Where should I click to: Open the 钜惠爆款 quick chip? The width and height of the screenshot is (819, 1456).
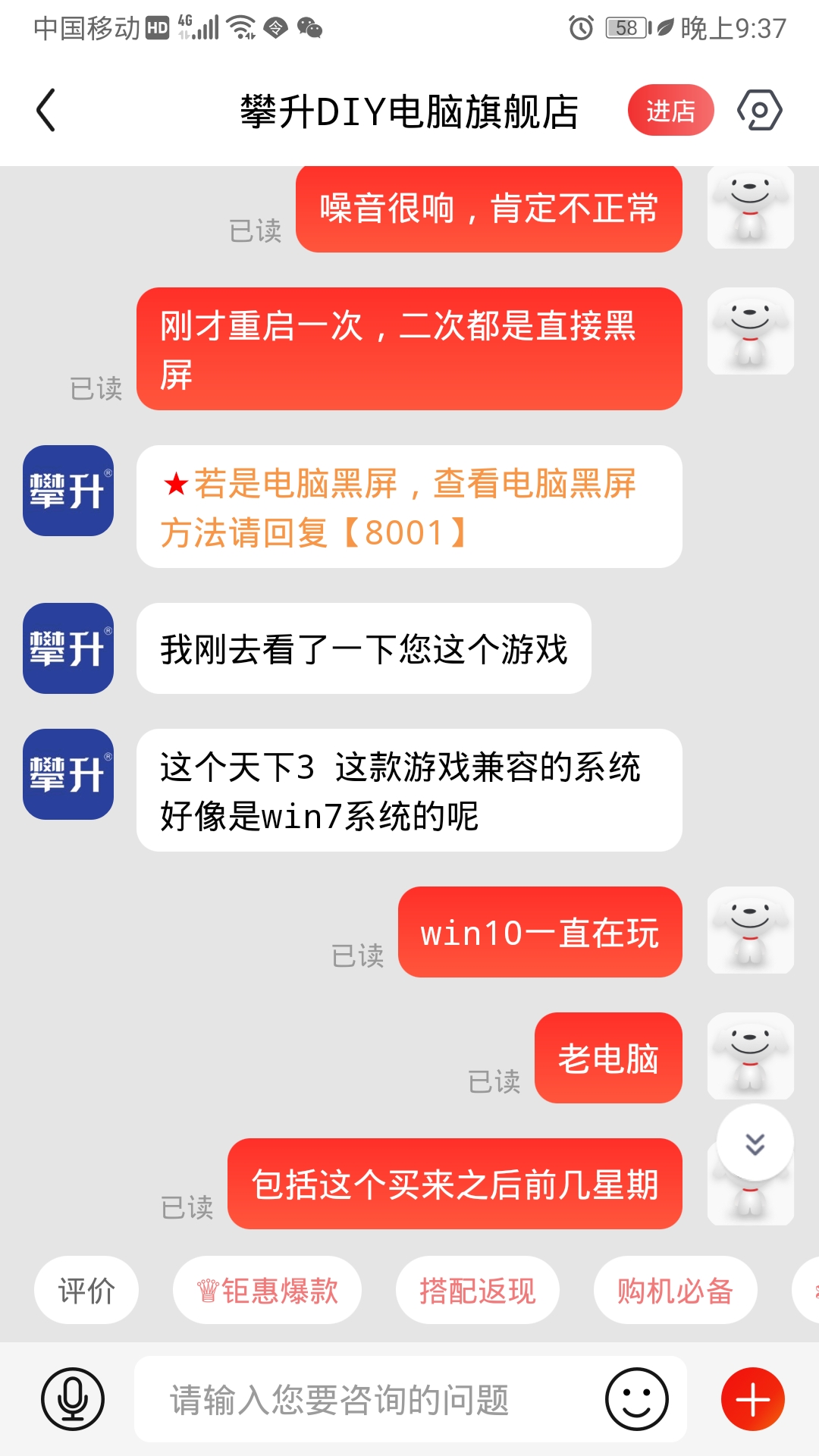267,1291
